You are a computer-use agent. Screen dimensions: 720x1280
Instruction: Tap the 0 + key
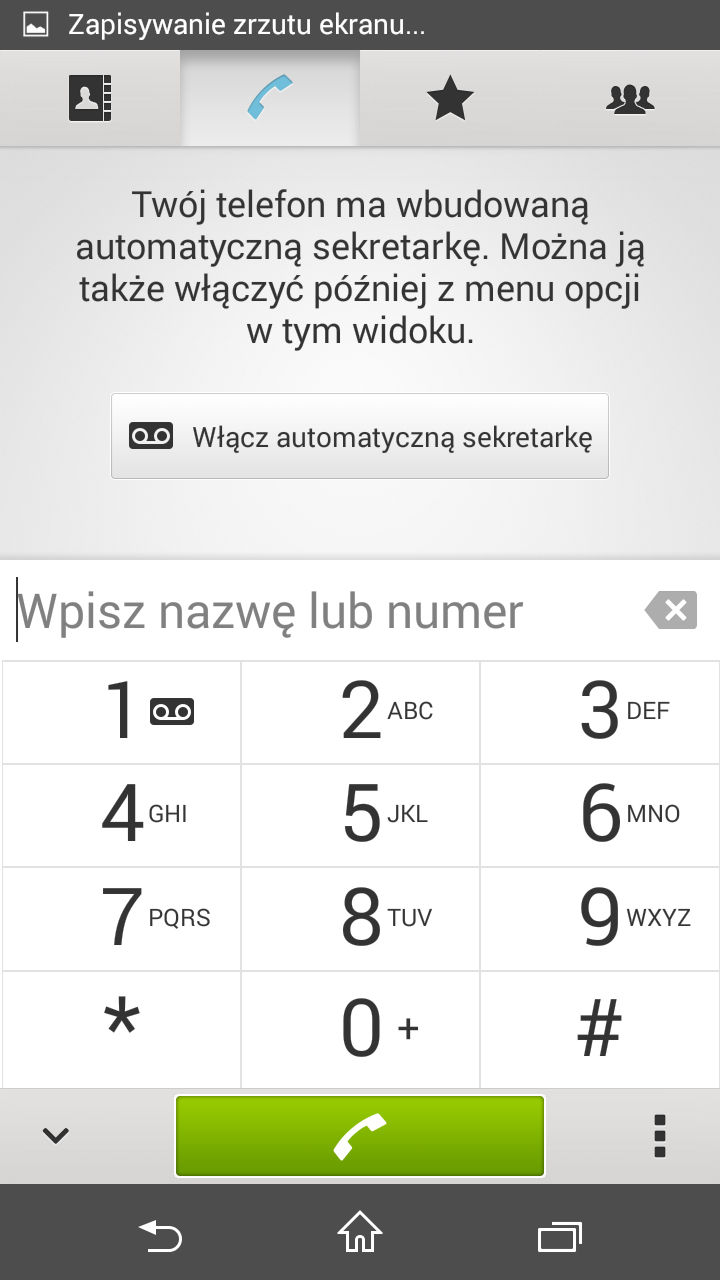[360, 1029]
